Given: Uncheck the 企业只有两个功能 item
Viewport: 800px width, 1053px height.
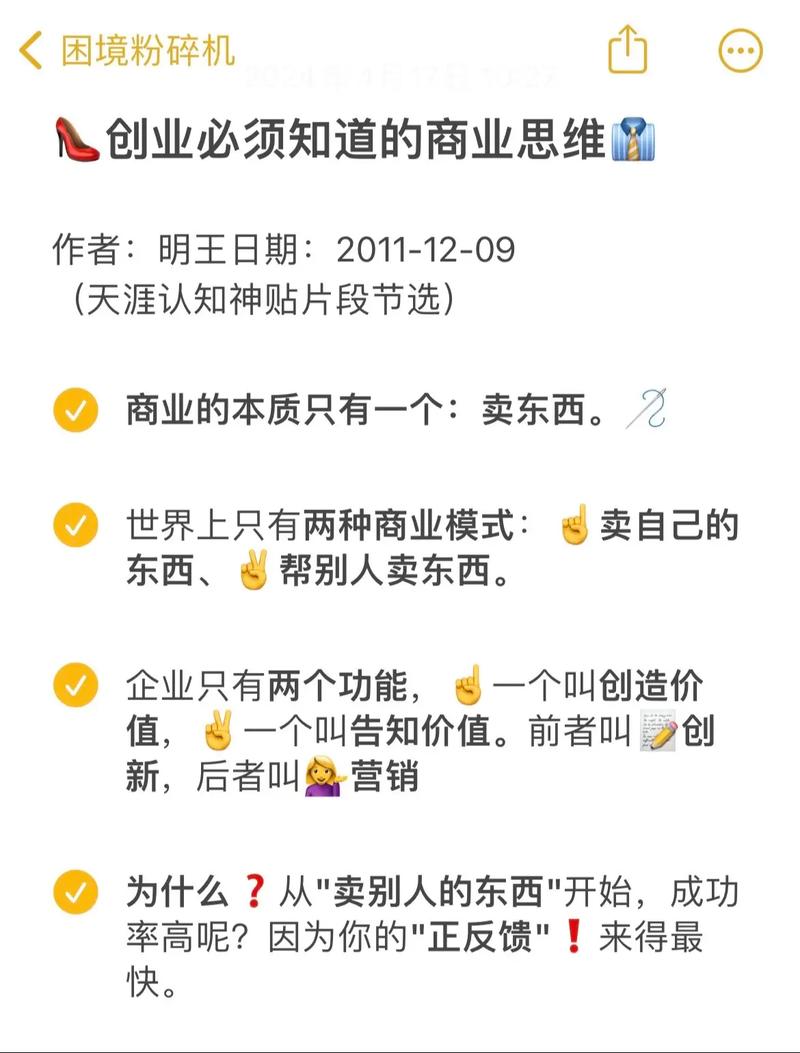Looking at the screenshot, I should [76, 686].
